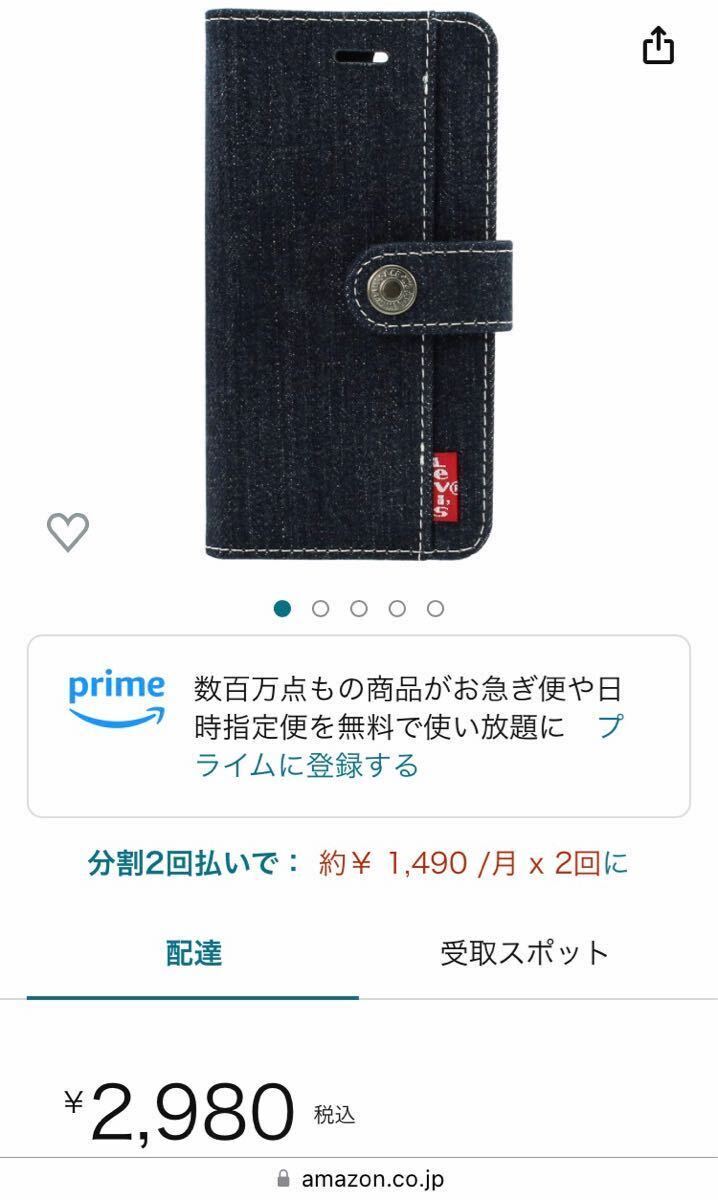The height and width of the screenshot is (1200, 718).
Task: Add the denim case to wishlist
Action: 68,532
